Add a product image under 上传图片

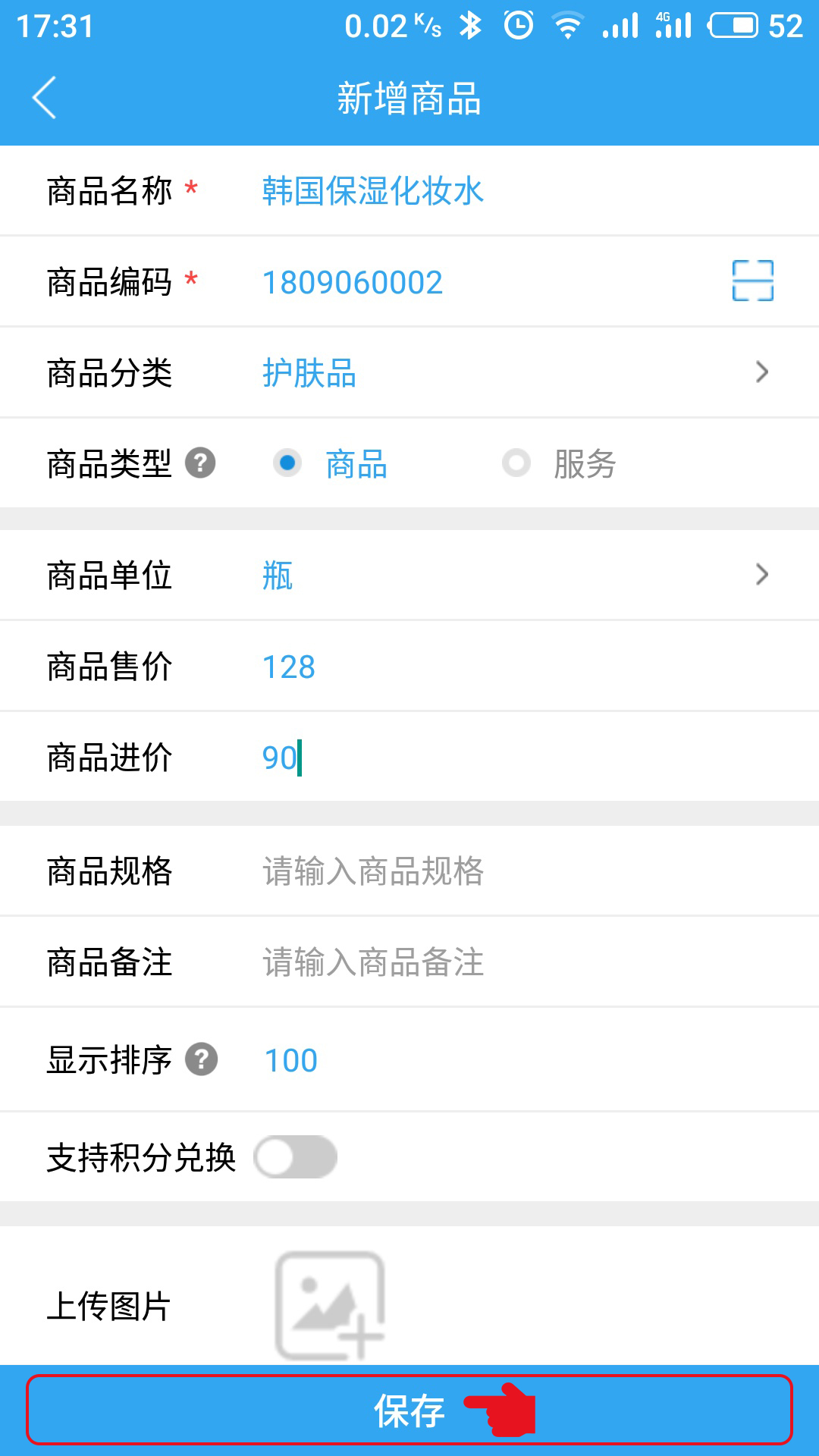(x=330, y=1305)
